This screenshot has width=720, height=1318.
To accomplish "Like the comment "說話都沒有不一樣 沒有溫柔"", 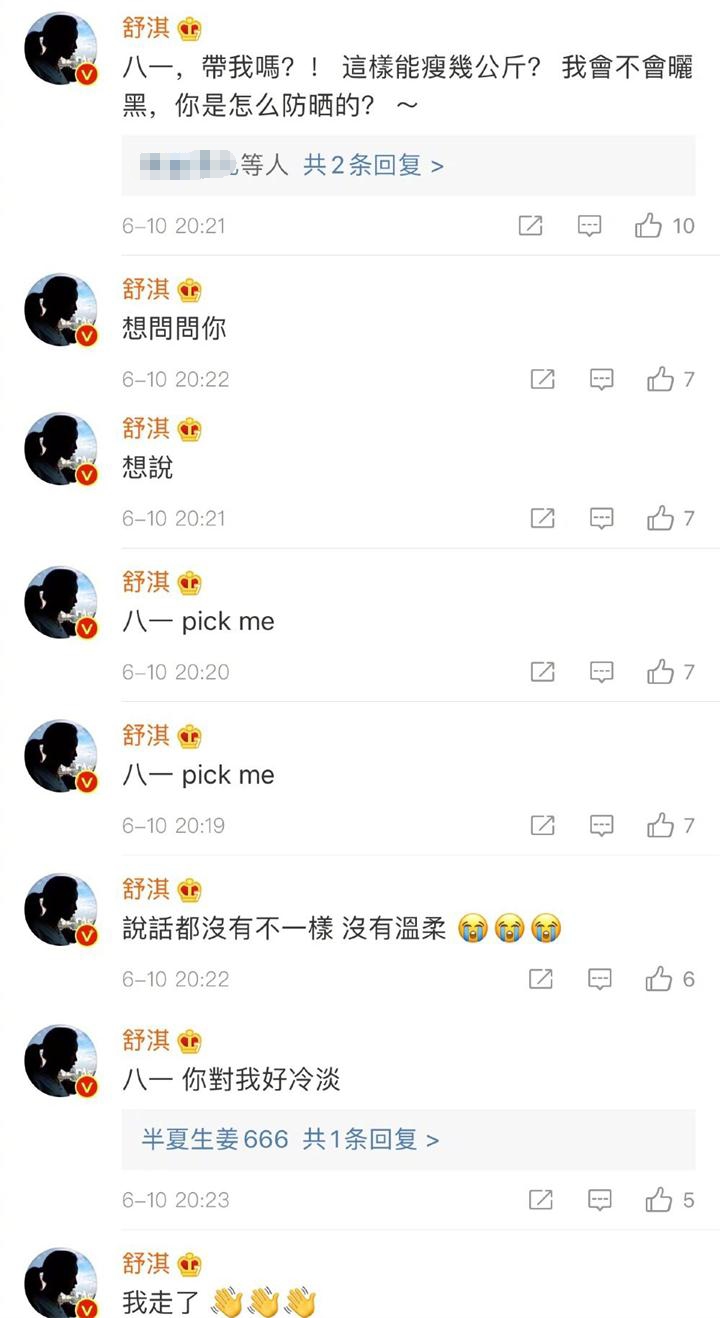I will pyautogui.click(x=659, y=979).
